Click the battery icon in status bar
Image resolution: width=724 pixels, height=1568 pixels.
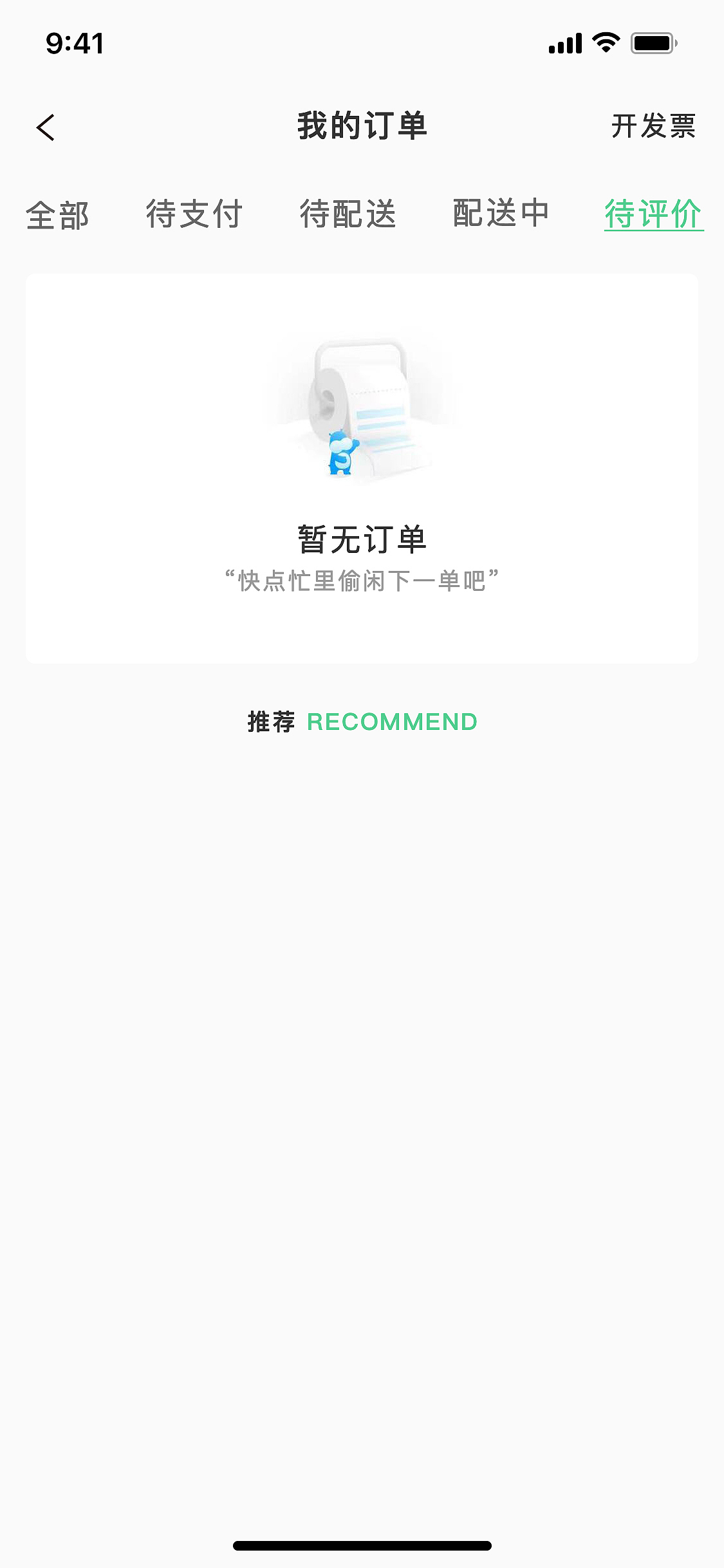click(651, 44)
